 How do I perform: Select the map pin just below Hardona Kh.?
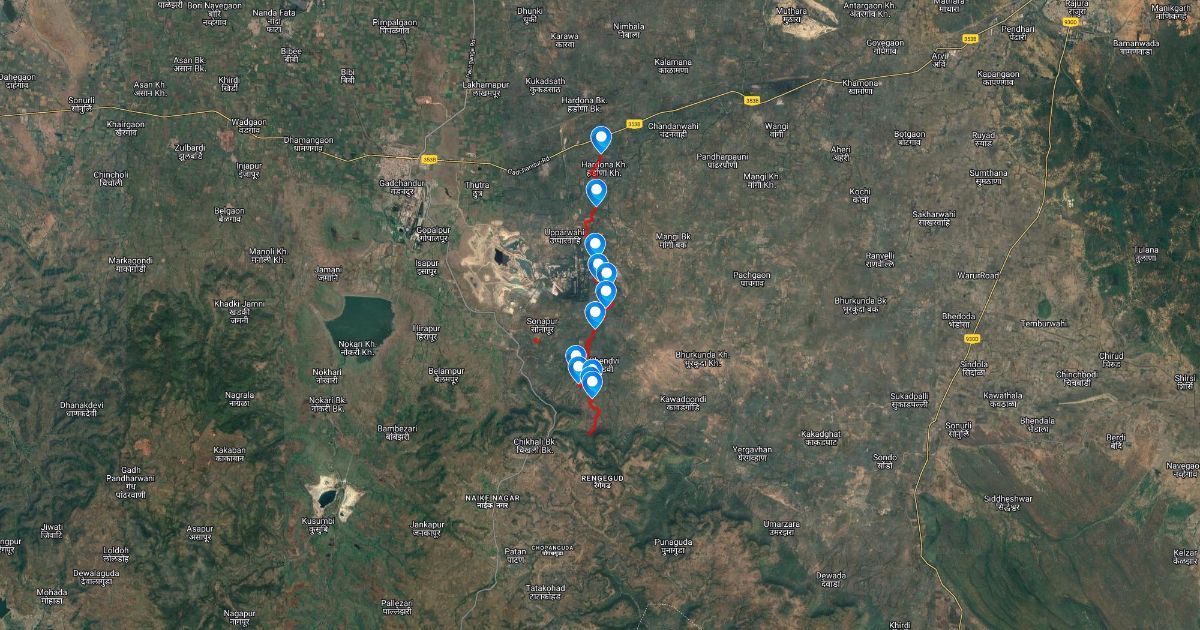597,191
